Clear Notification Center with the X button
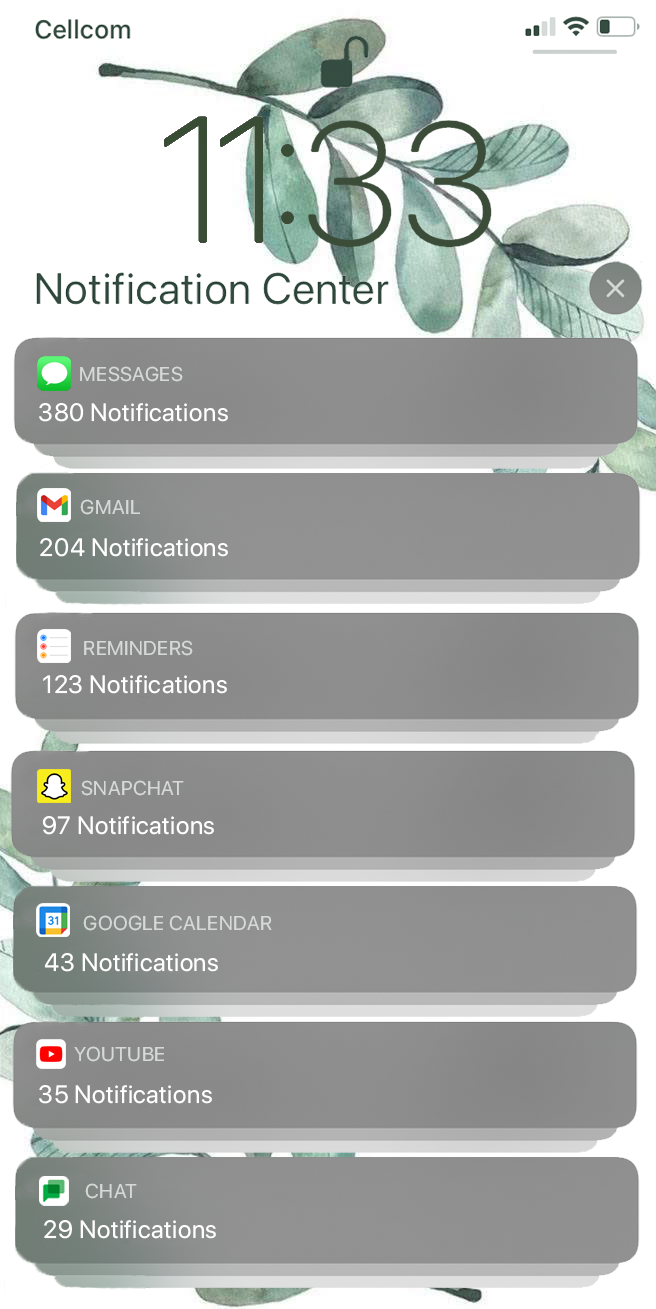Viewport: 656px width, 1309px height. tap(615, 289)
